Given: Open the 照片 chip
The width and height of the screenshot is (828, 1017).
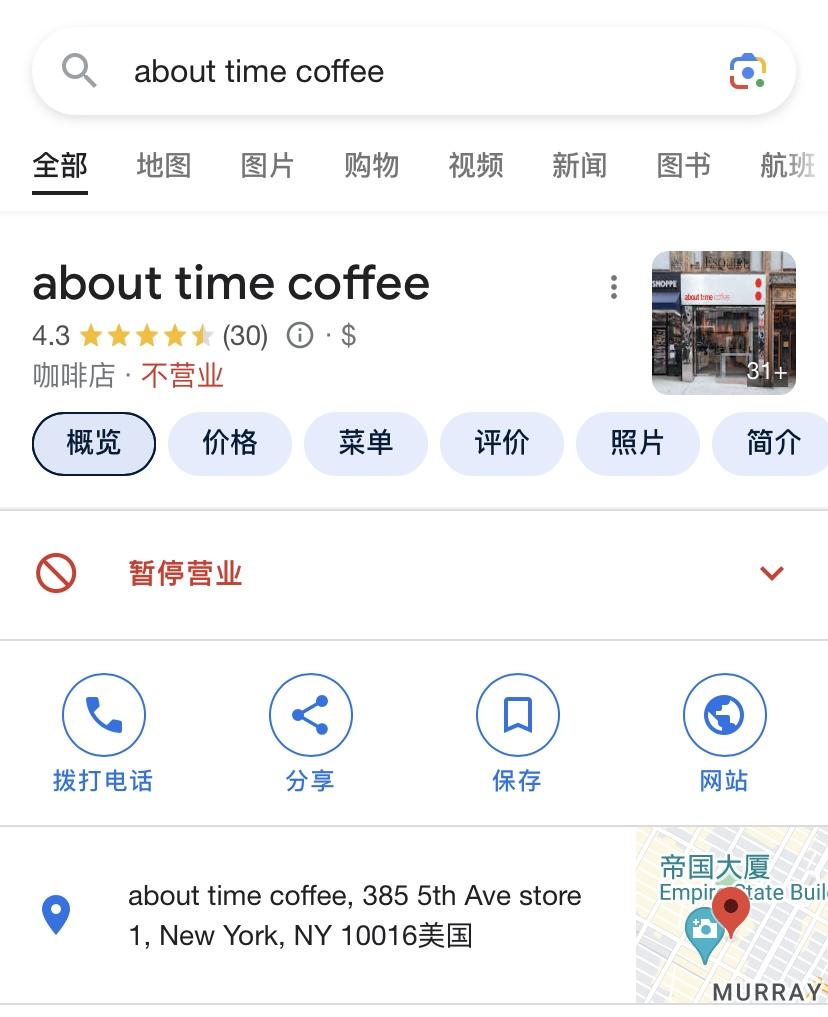Looking at the screenshot, I should pos(637,443).
